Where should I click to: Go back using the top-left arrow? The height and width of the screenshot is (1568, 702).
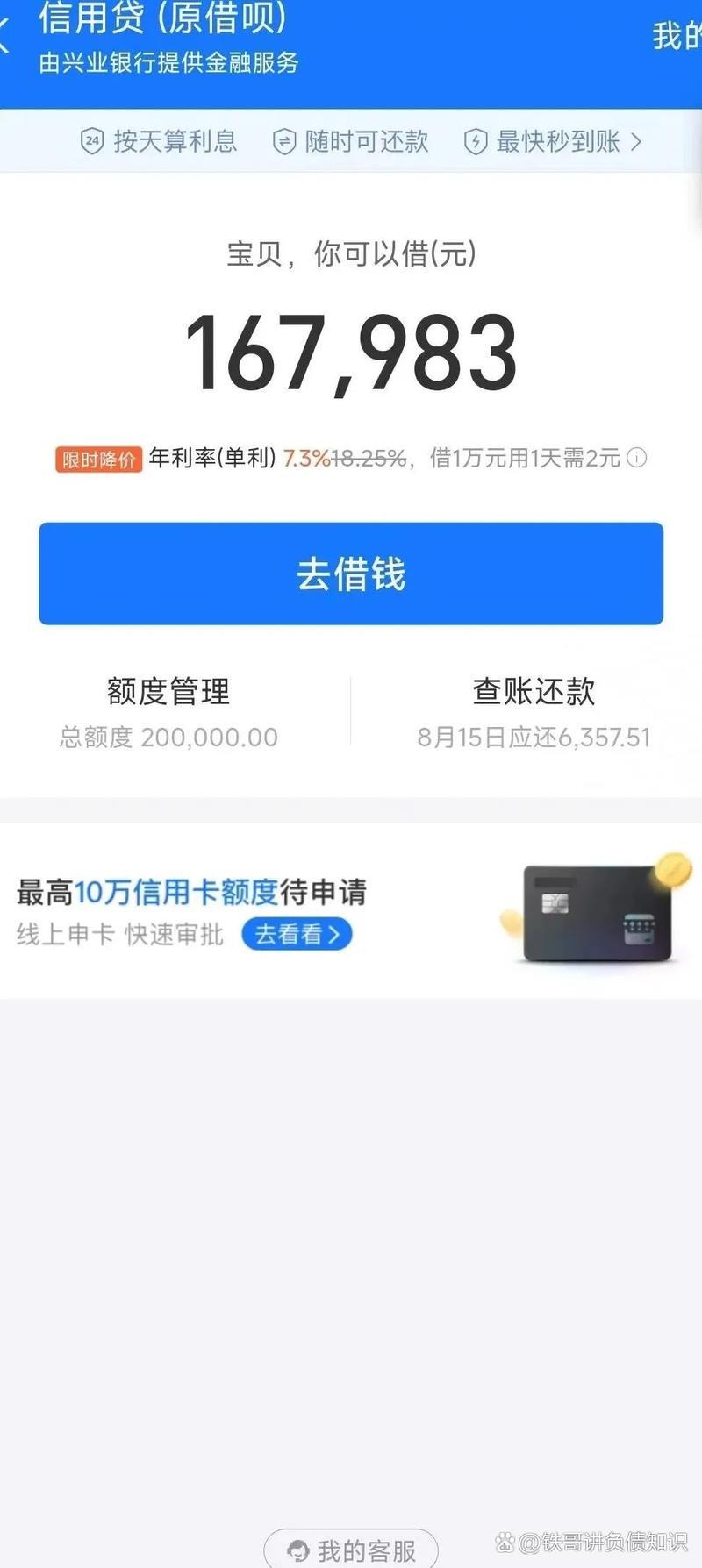[x=5, y=37]
